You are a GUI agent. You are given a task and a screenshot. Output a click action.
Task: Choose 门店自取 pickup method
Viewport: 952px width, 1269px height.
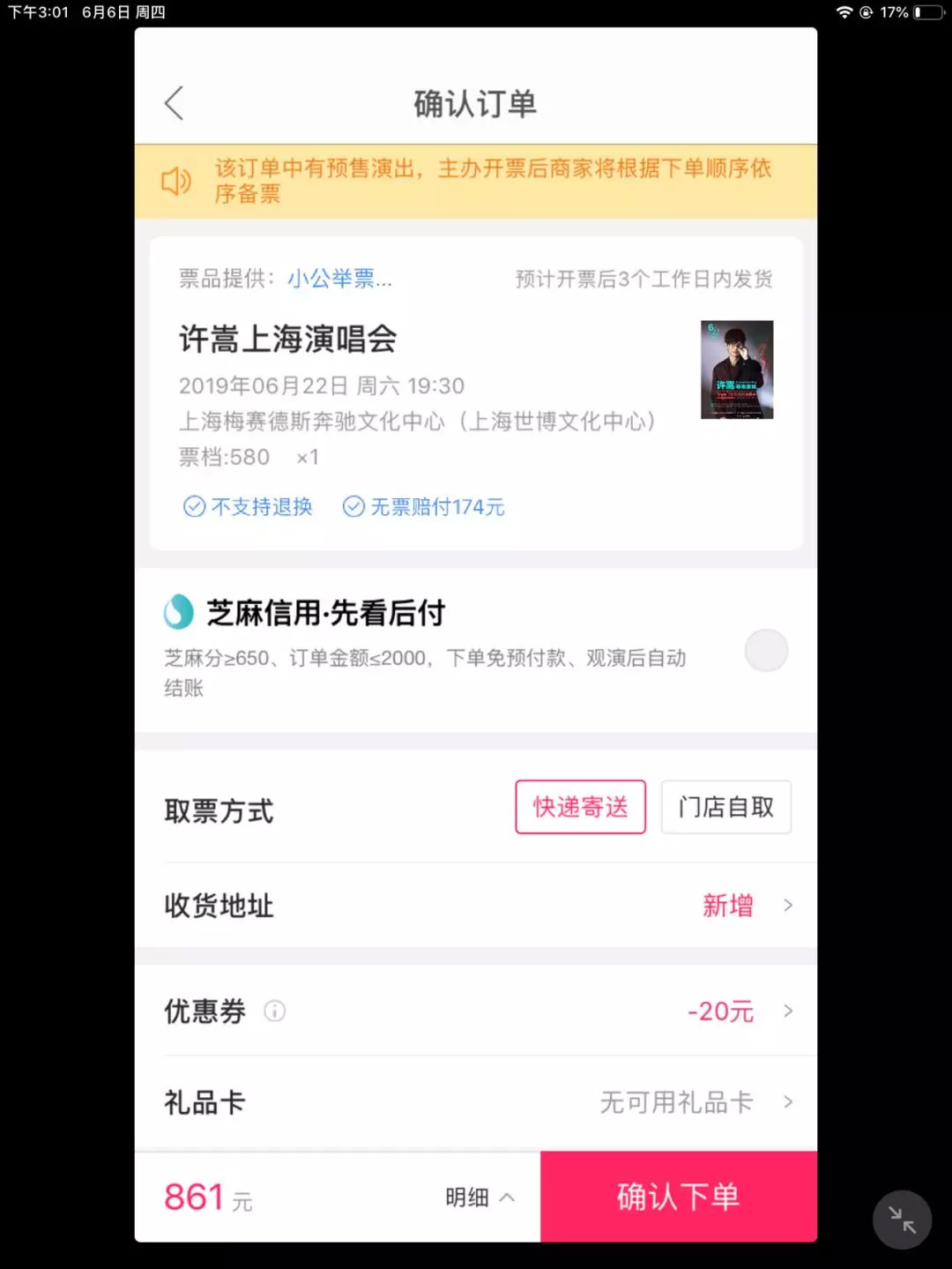pyautogui.click(x=725, y=807)
